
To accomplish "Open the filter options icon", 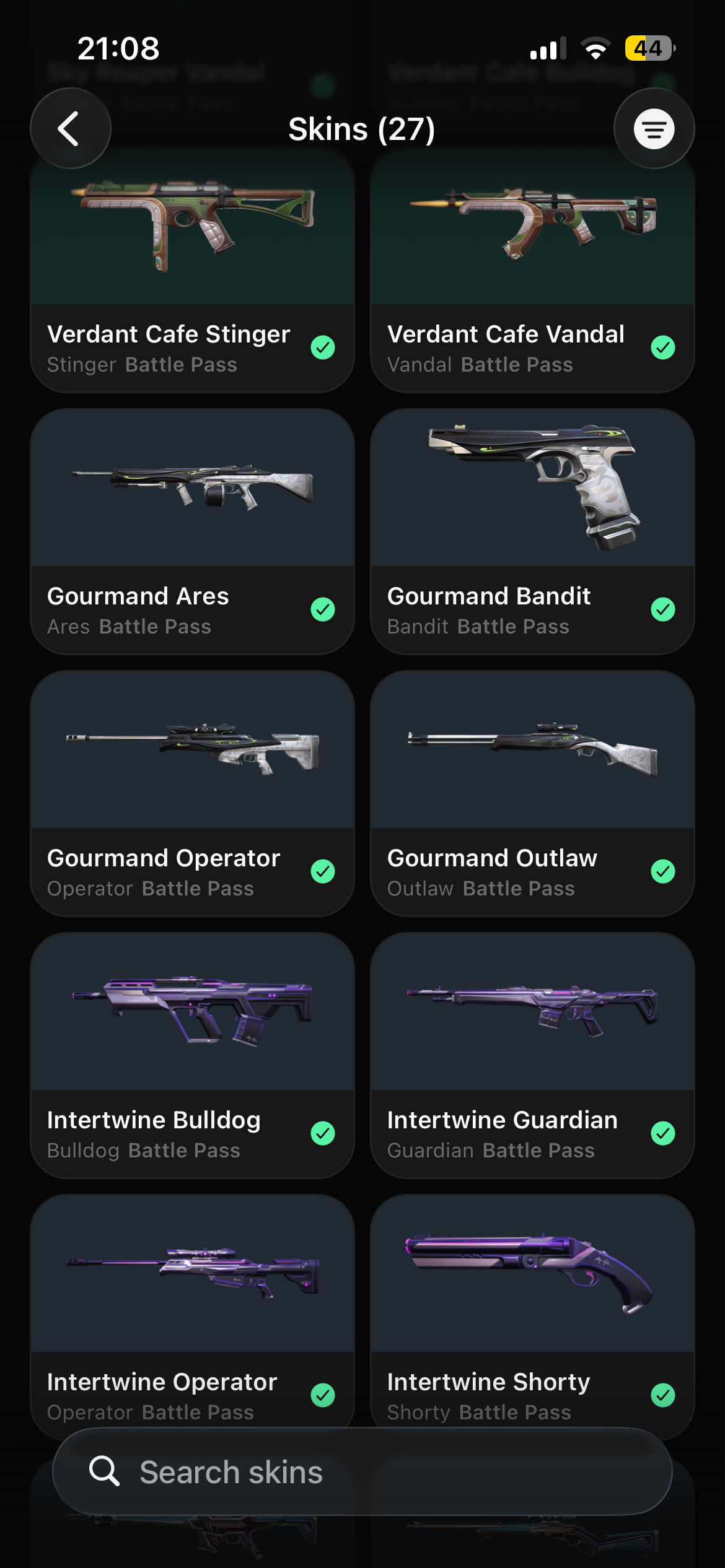I will (x=654, y=128).
